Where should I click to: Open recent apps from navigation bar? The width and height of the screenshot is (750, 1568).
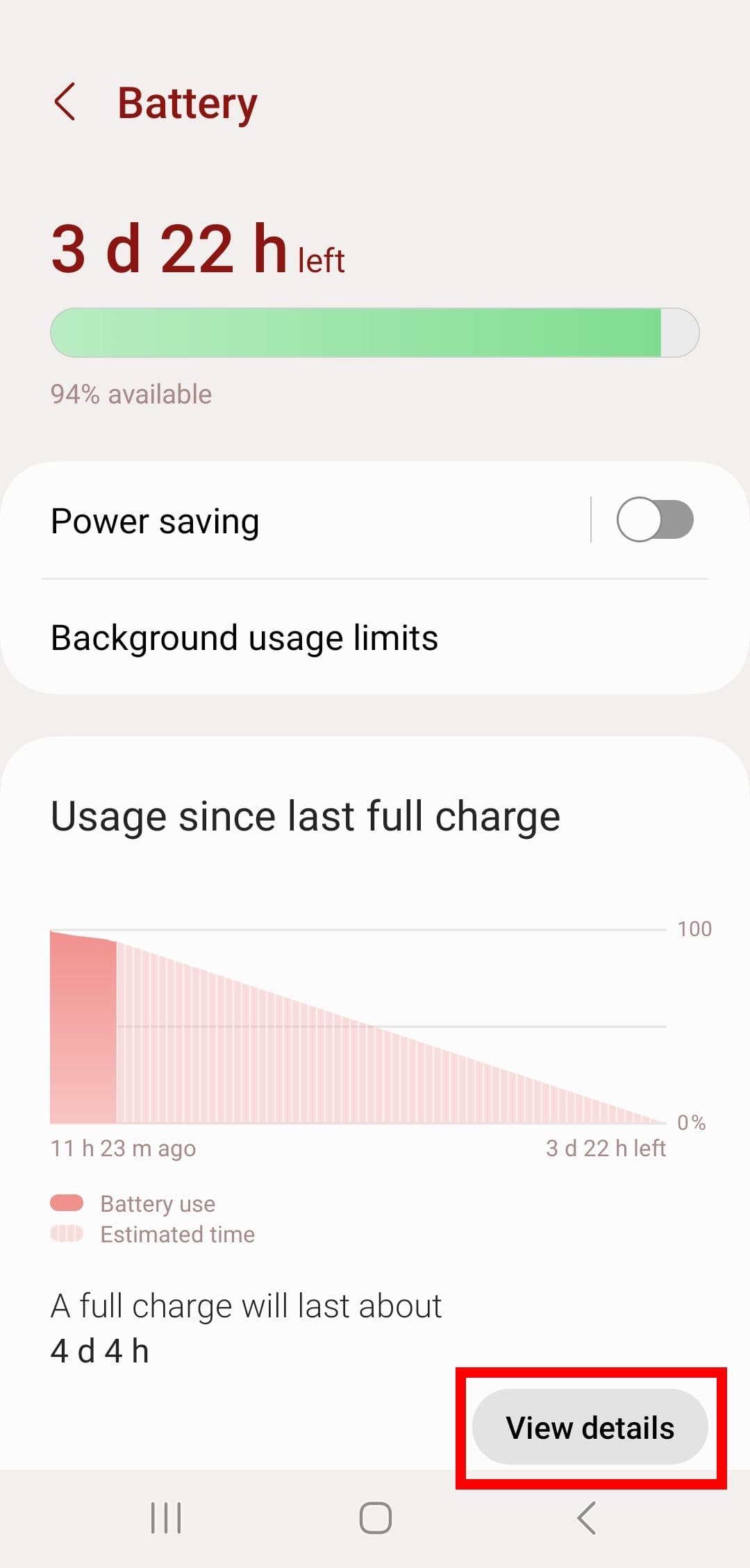166,1518
